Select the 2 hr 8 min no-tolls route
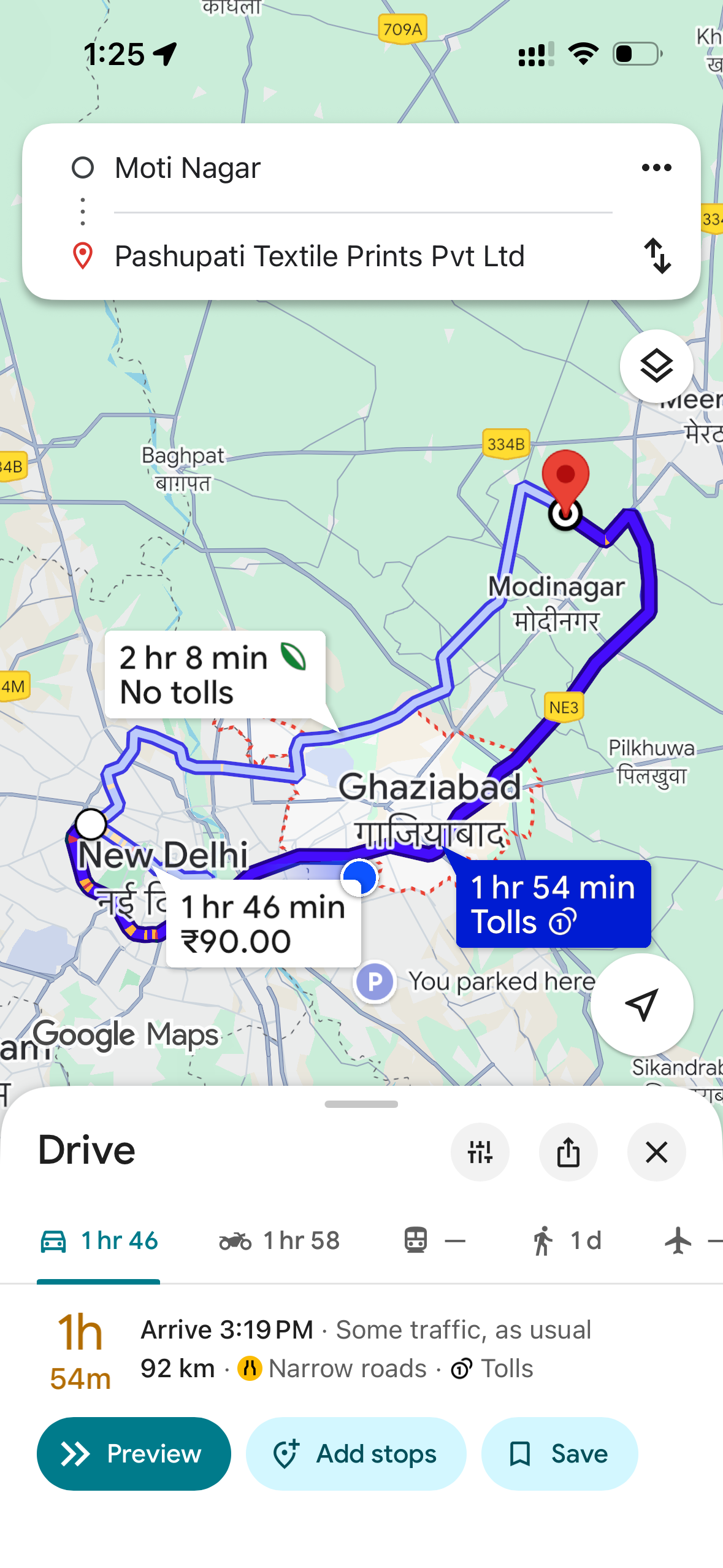The width and height of the screenshot is (723, 1568). click(215, 675)
